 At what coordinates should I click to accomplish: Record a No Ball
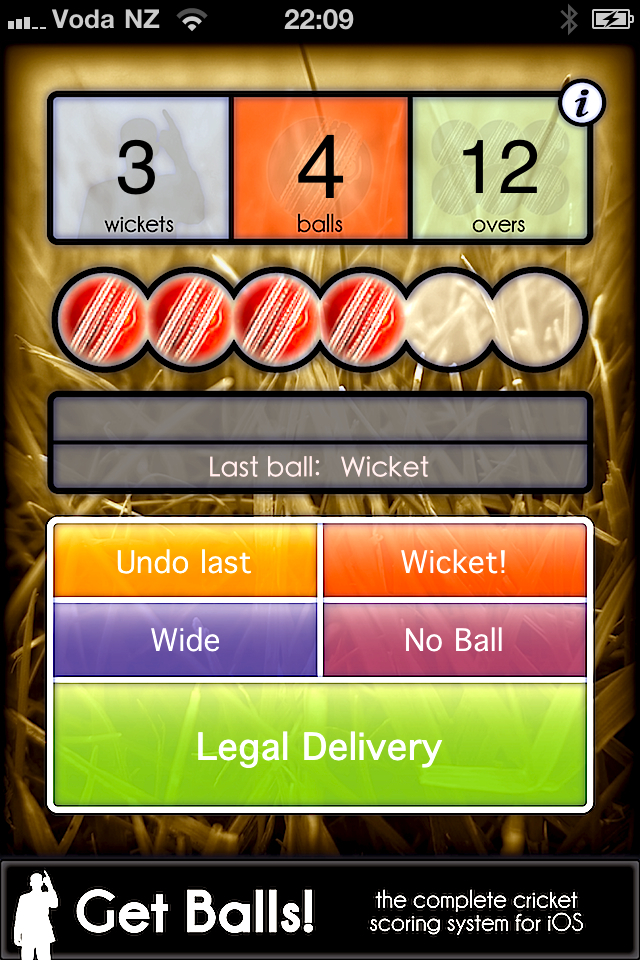click(x=454, y=640)
